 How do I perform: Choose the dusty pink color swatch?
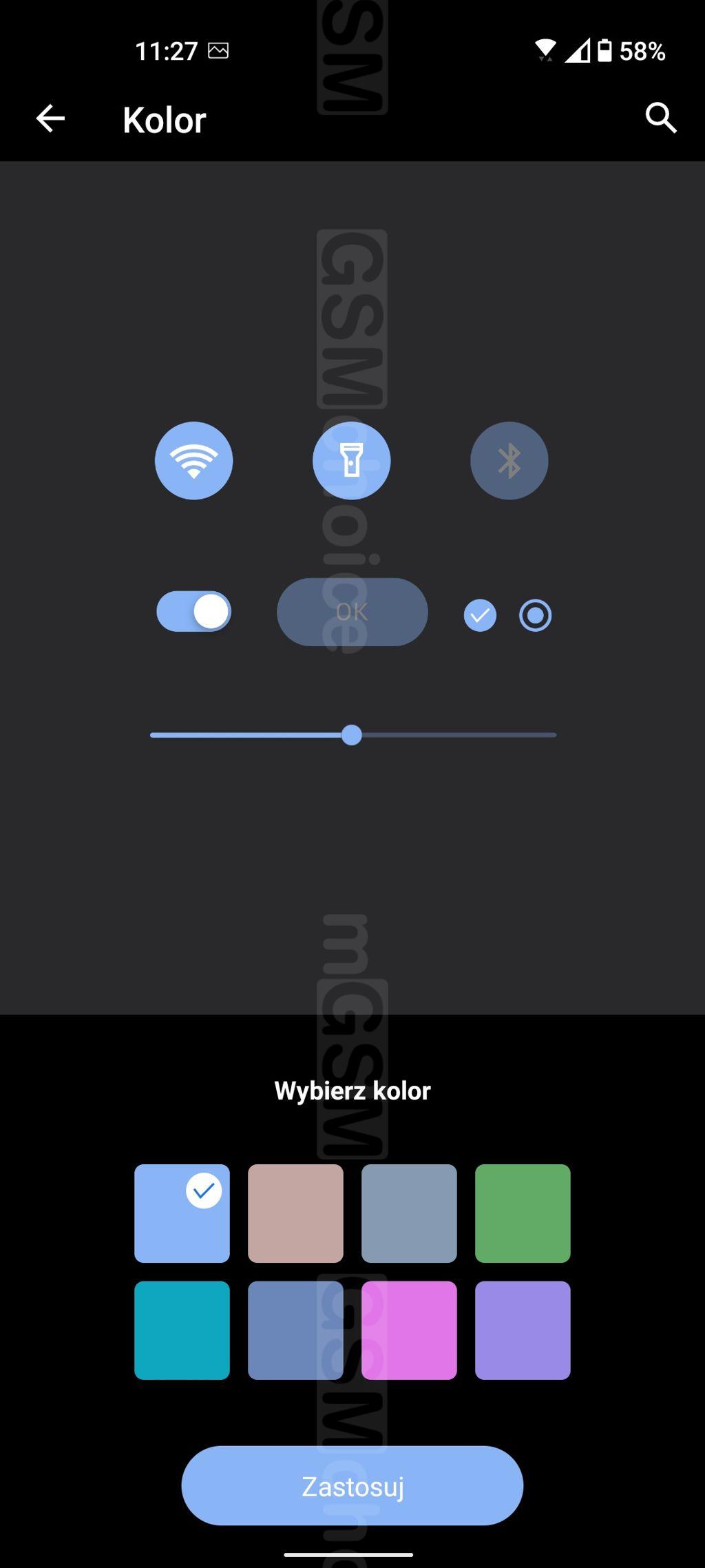(x=295, y=1213)
